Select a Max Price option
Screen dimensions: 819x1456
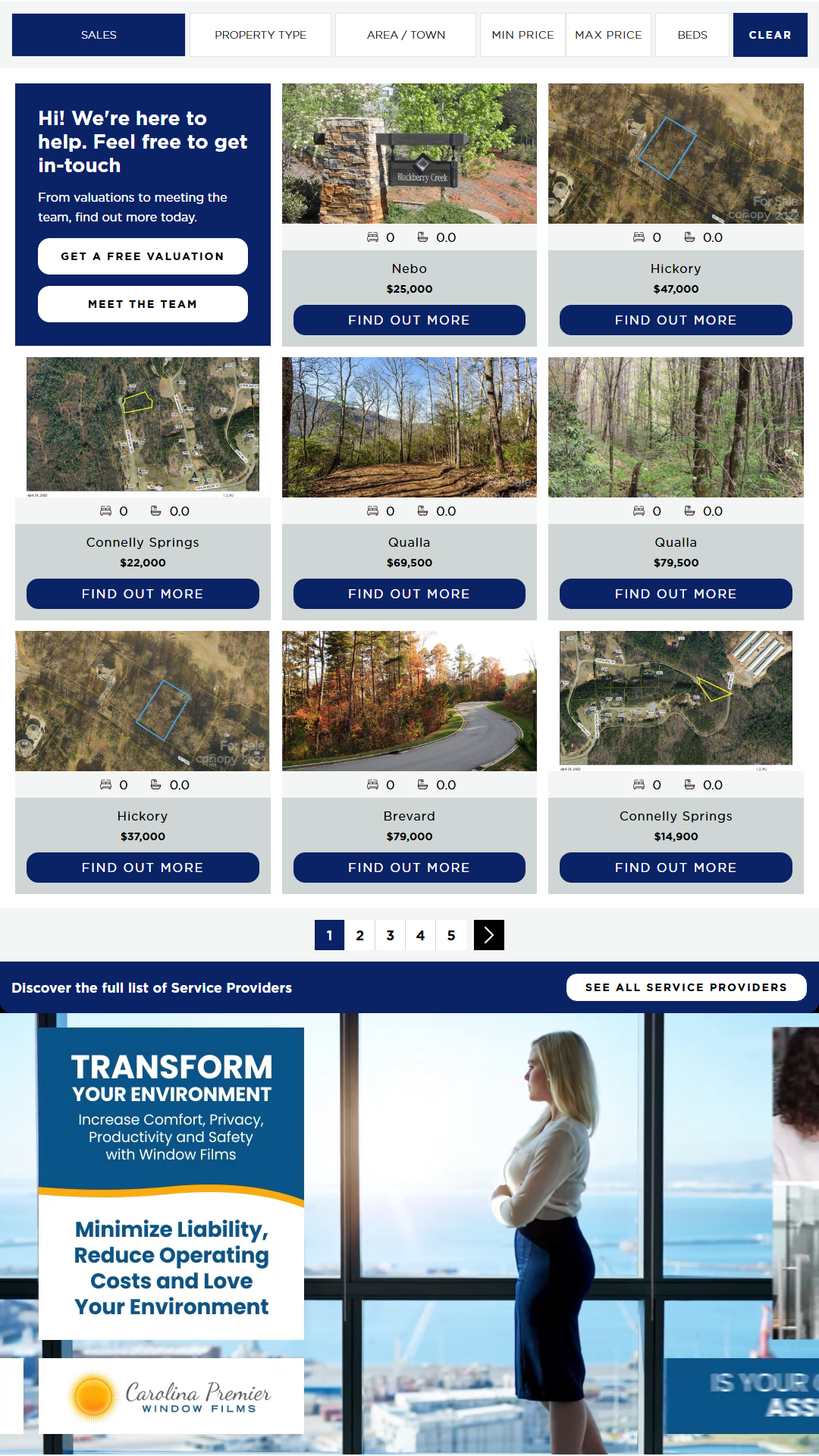(x=608, y=35)
